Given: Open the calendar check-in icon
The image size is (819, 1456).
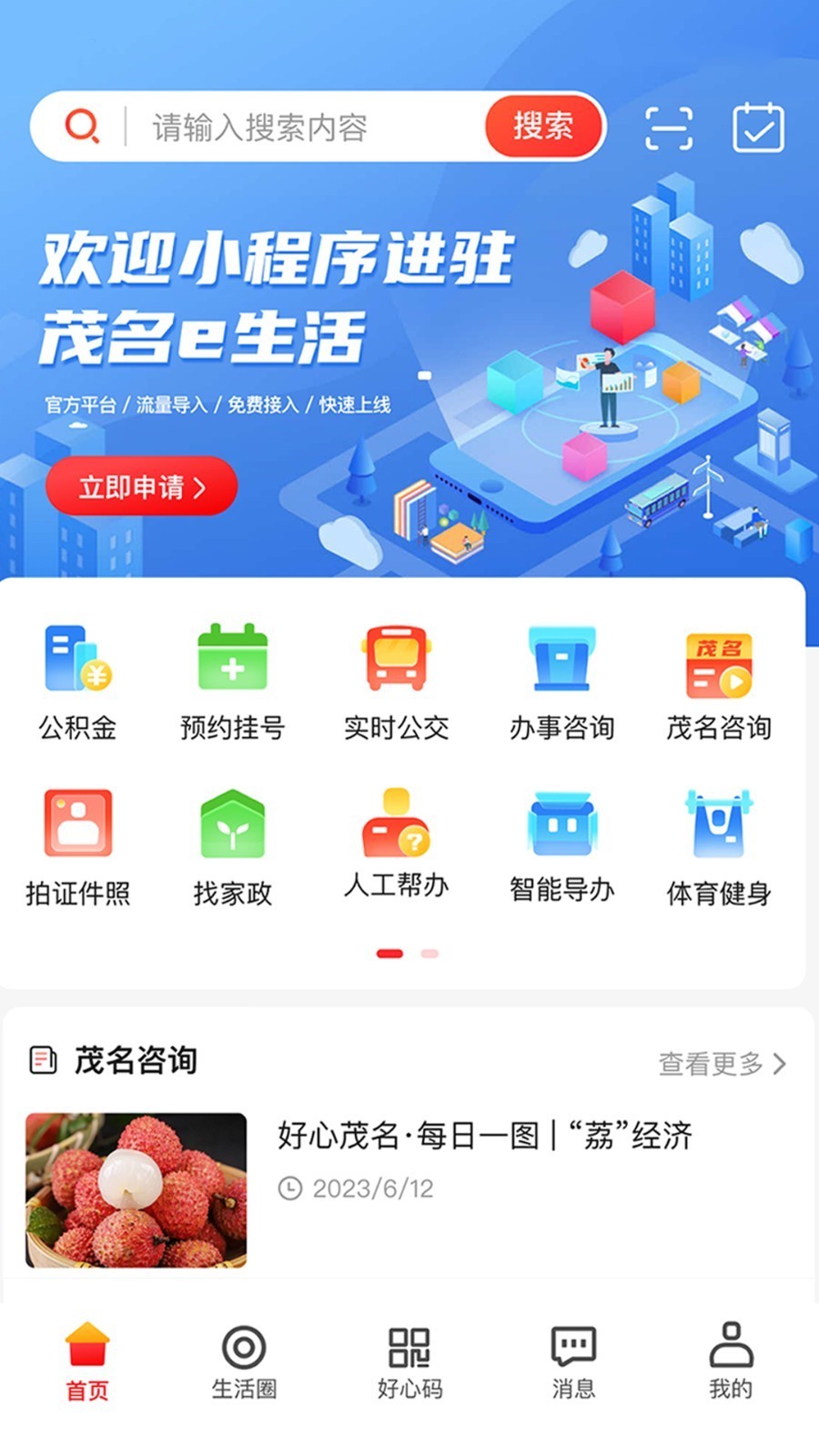Looking at the screenshot, I should point(758,128).
